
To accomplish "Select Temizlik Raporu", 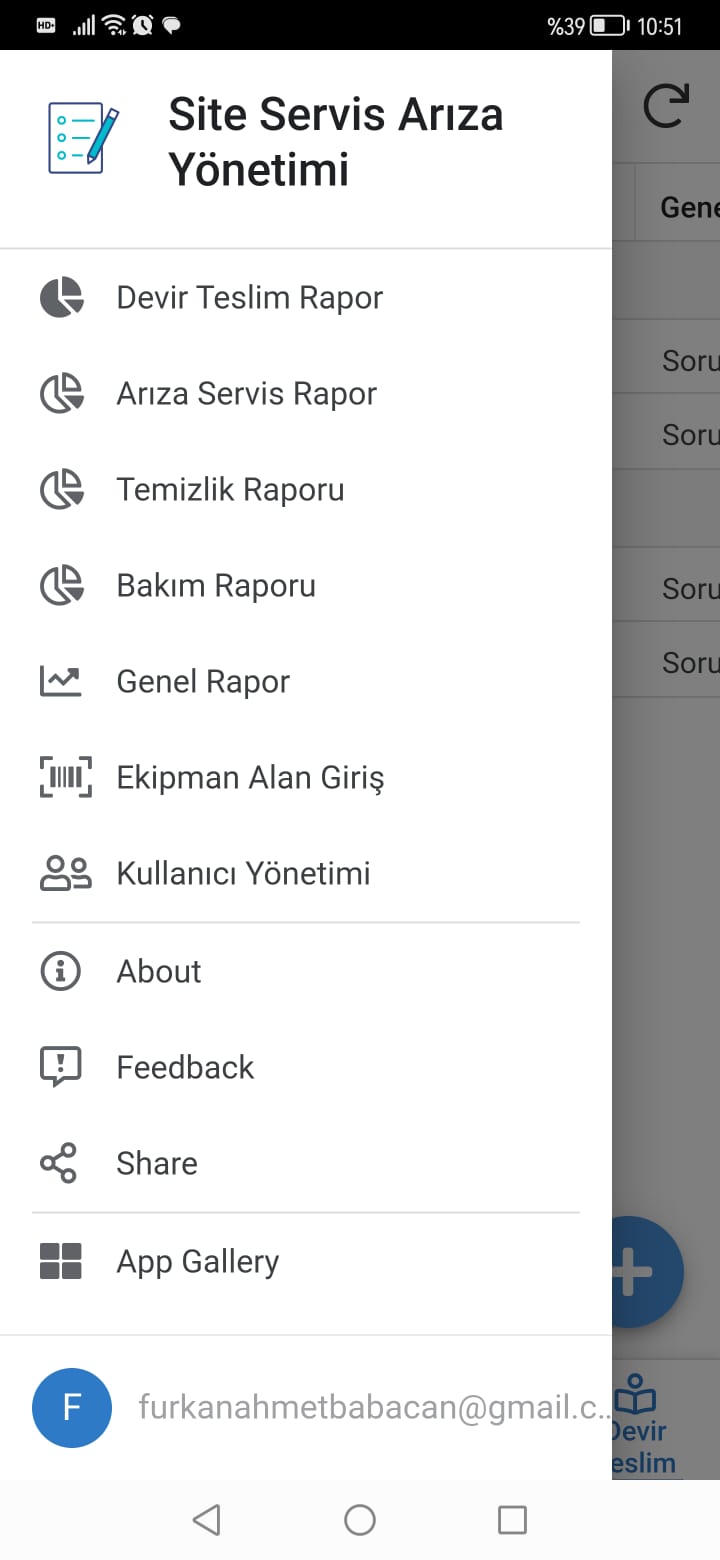I will 306,490.
